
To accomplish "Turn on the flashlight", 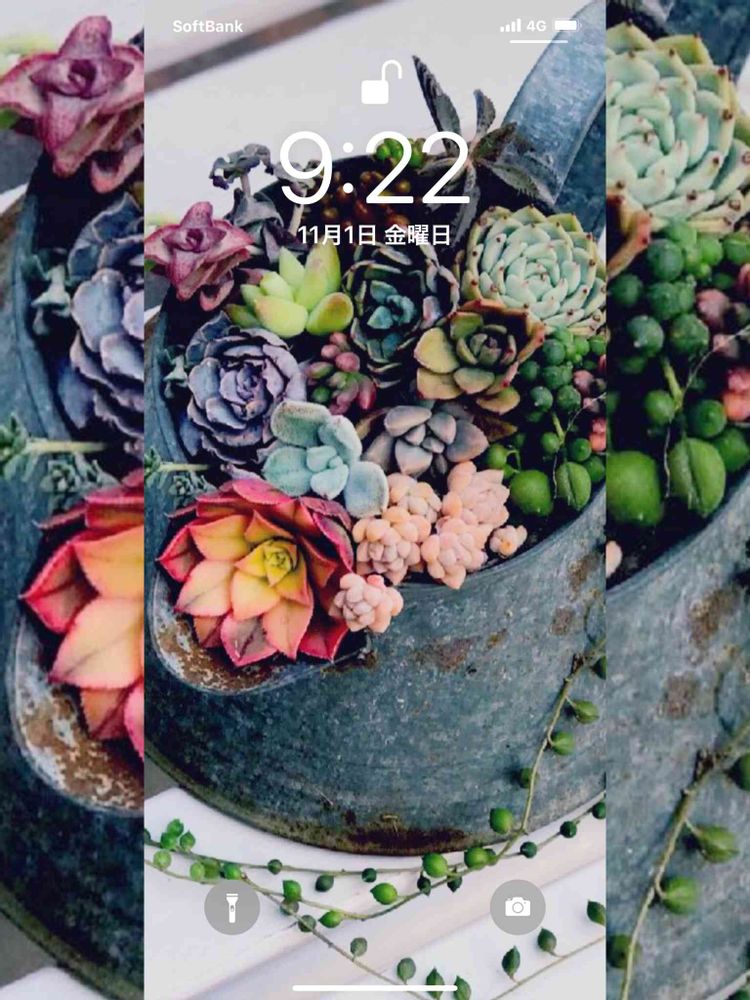I will click(x=232, y=907).
